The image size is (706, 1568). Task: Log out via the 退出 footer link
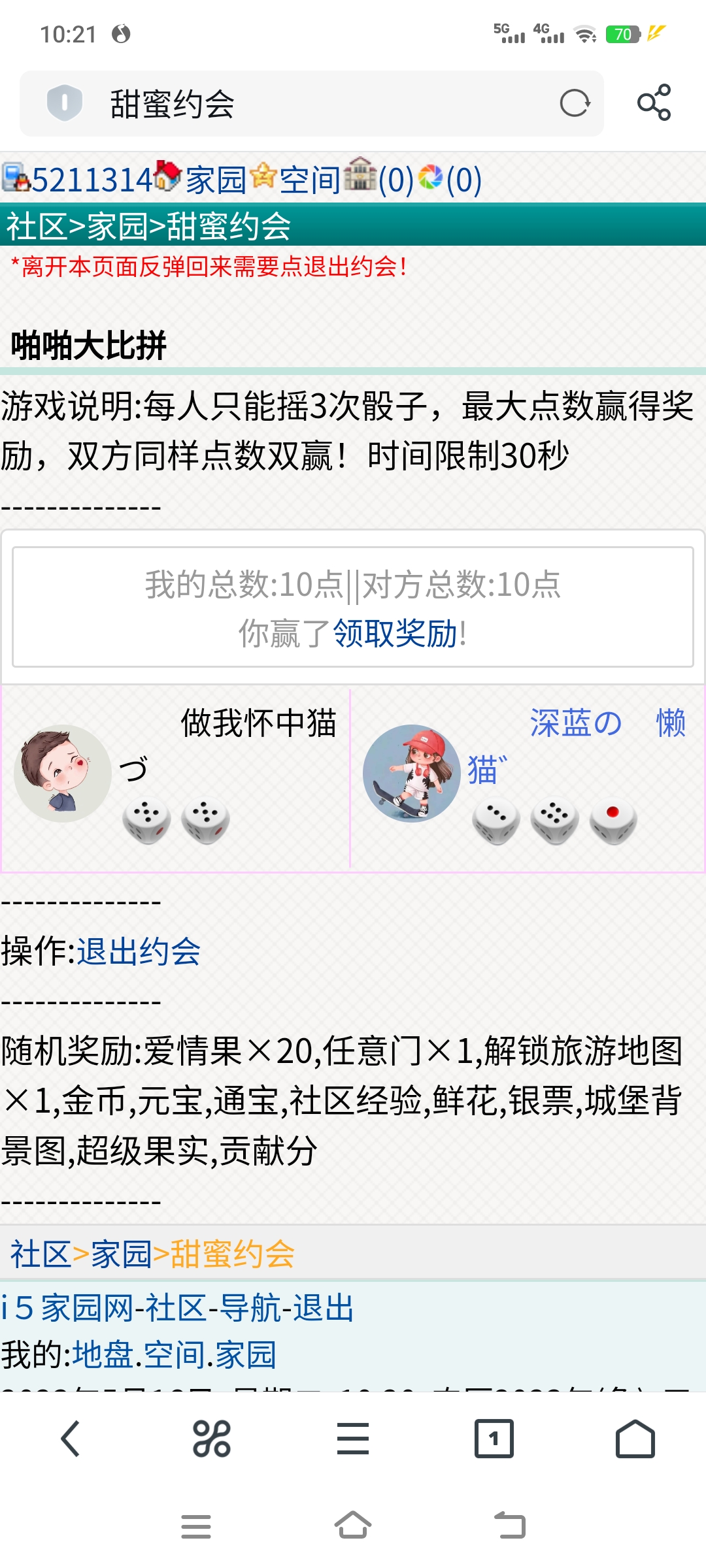click(323, 1308)
